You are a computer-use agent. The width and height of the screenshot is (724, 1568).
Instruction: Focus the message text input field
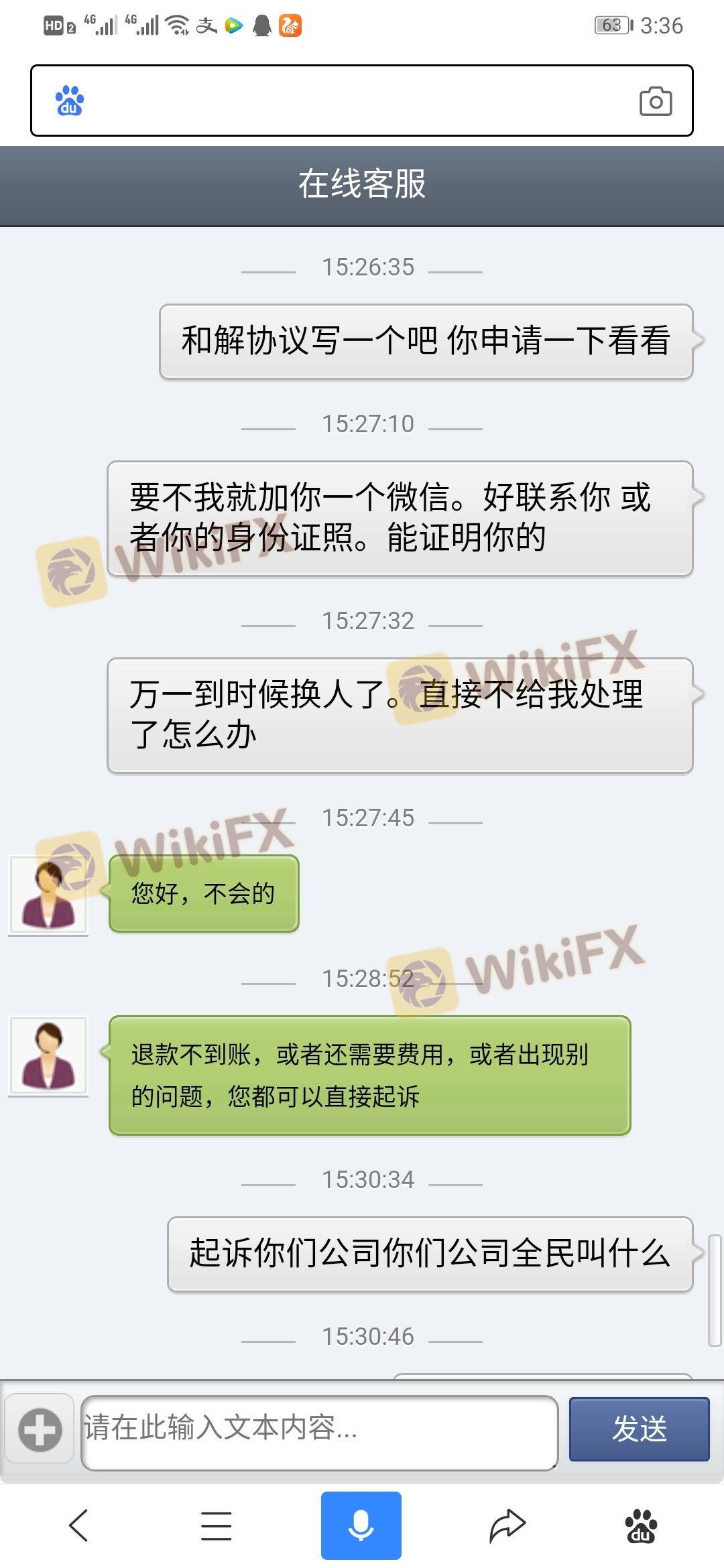(319, 1431)
